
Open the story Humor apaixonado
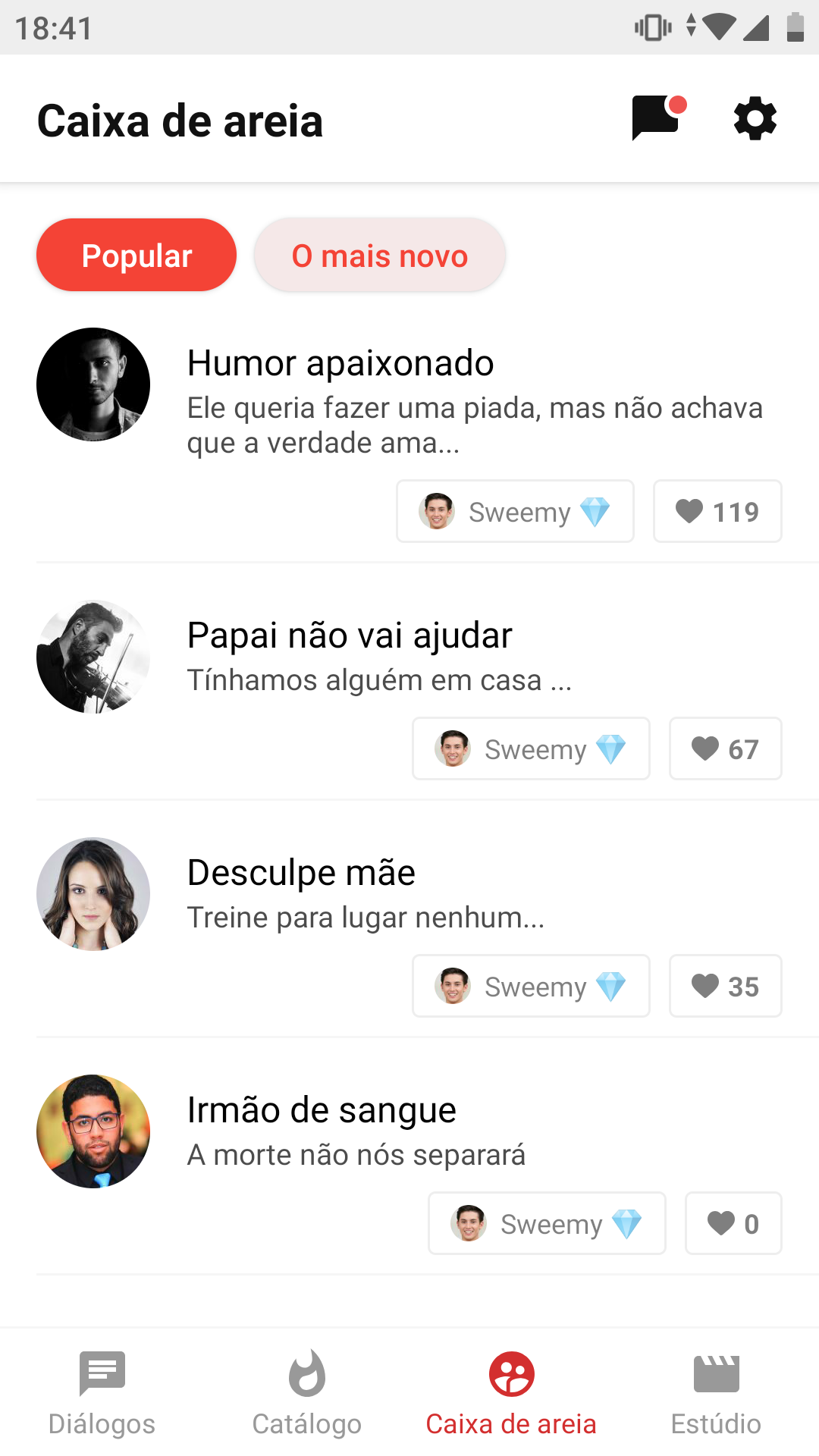click(340, 363)
